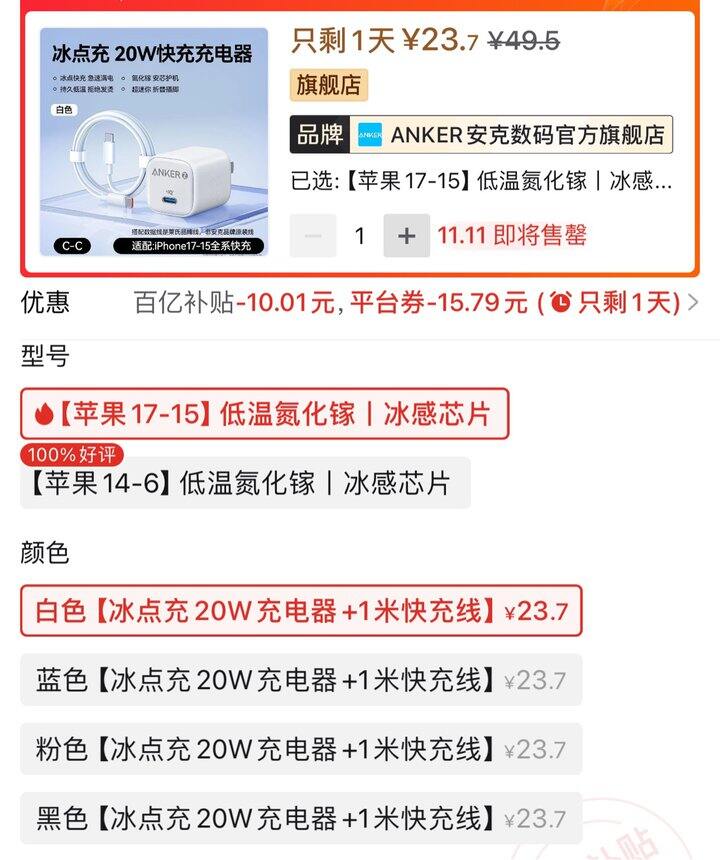Choose the 粉色 charger color option
The height and width of the screenshot is (860, 720).
click(300, 749)
